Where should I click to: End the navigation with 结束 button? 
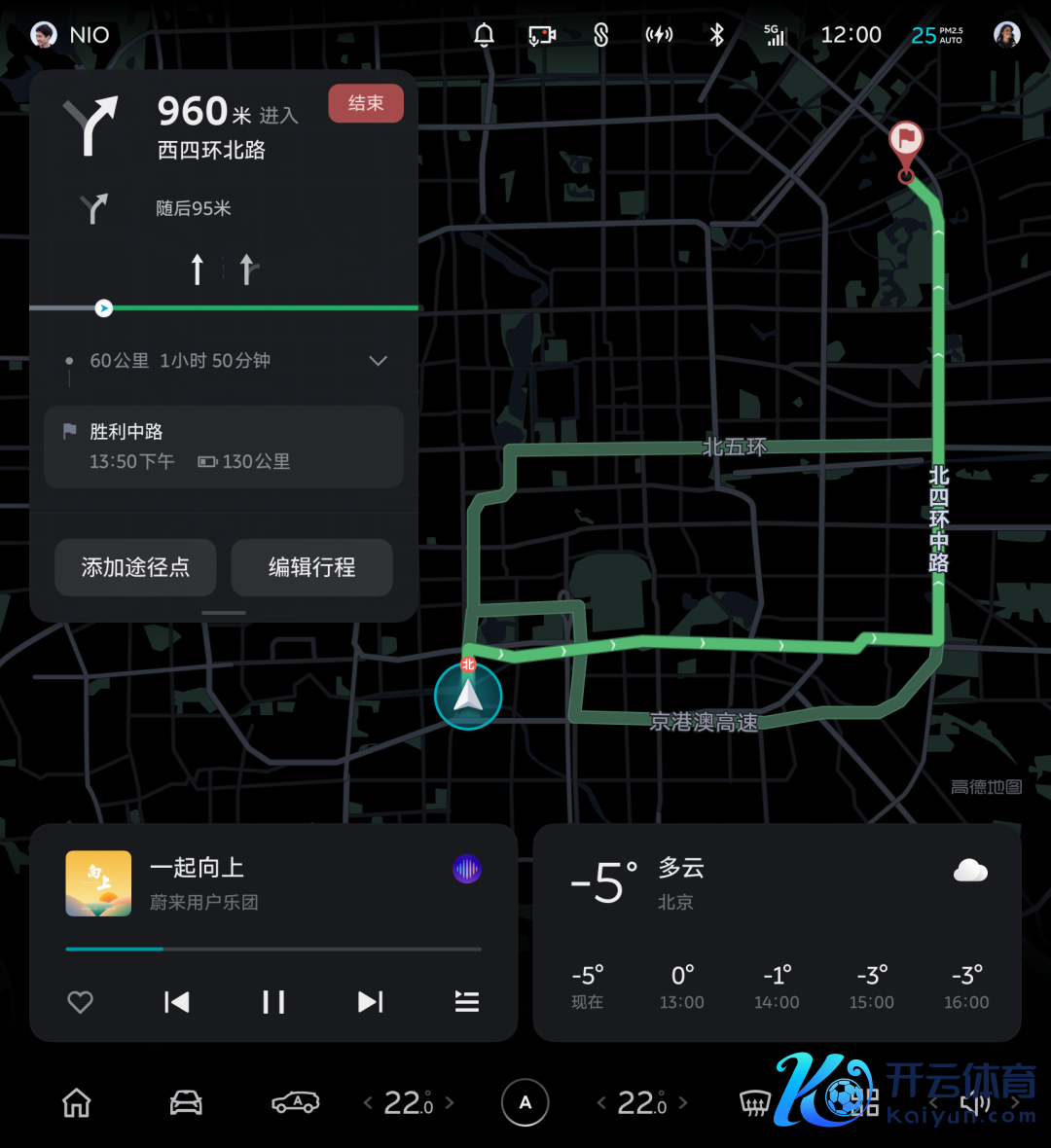click(x=366, y=103)
